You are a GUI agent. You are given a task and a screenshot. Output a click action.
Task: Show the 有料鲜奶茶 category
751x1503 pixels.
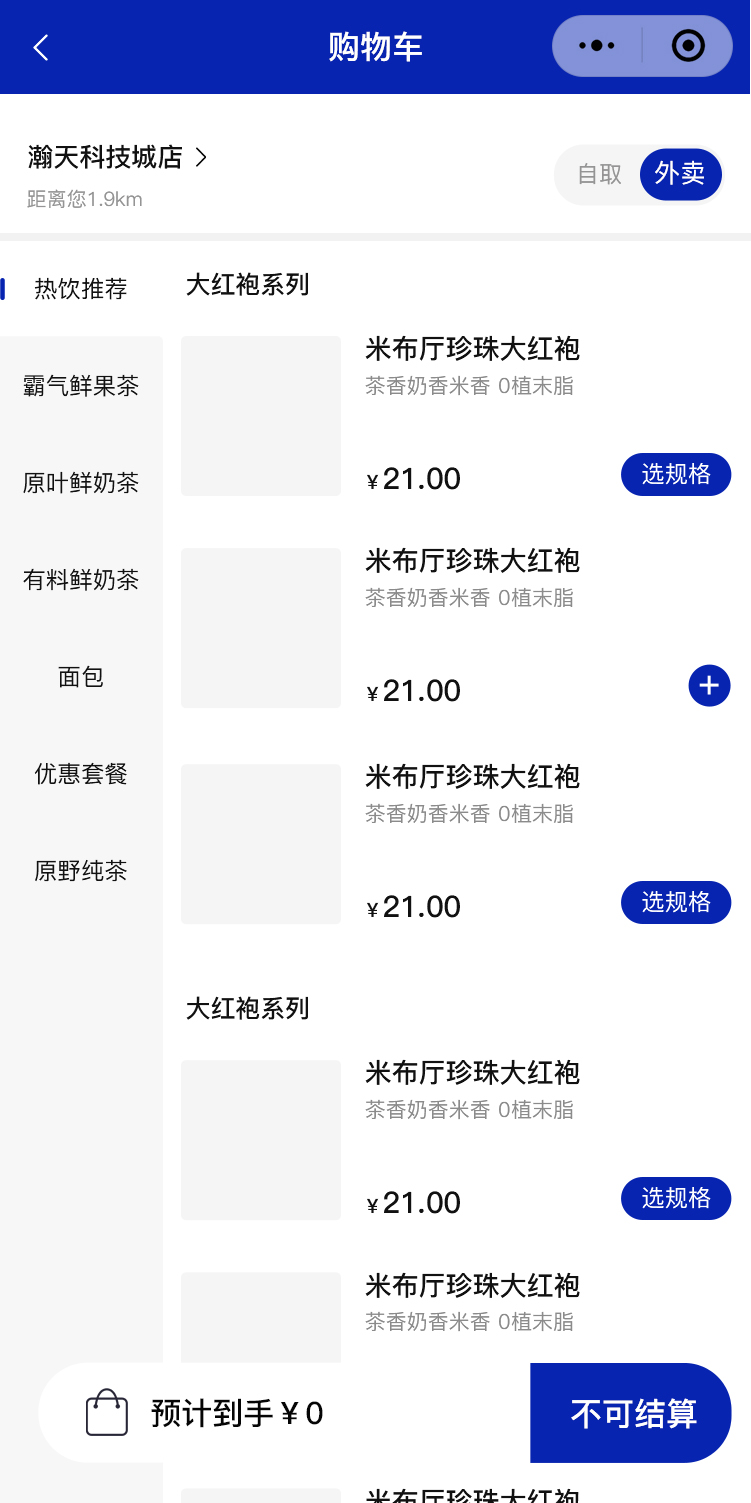click(x=81, y=580)
